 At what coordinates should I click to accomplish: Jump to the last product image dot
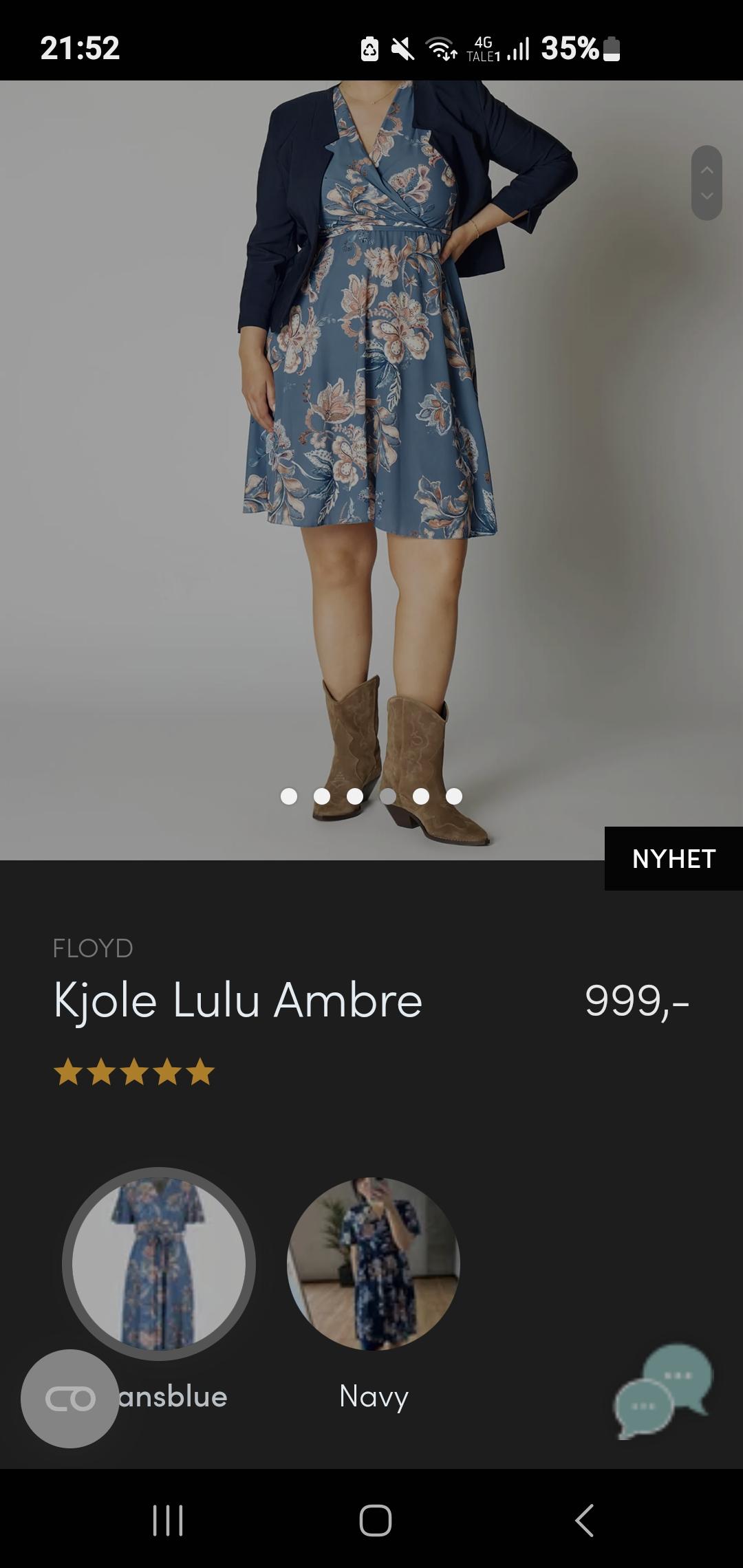pyautogui.click(x=454, y=796)
